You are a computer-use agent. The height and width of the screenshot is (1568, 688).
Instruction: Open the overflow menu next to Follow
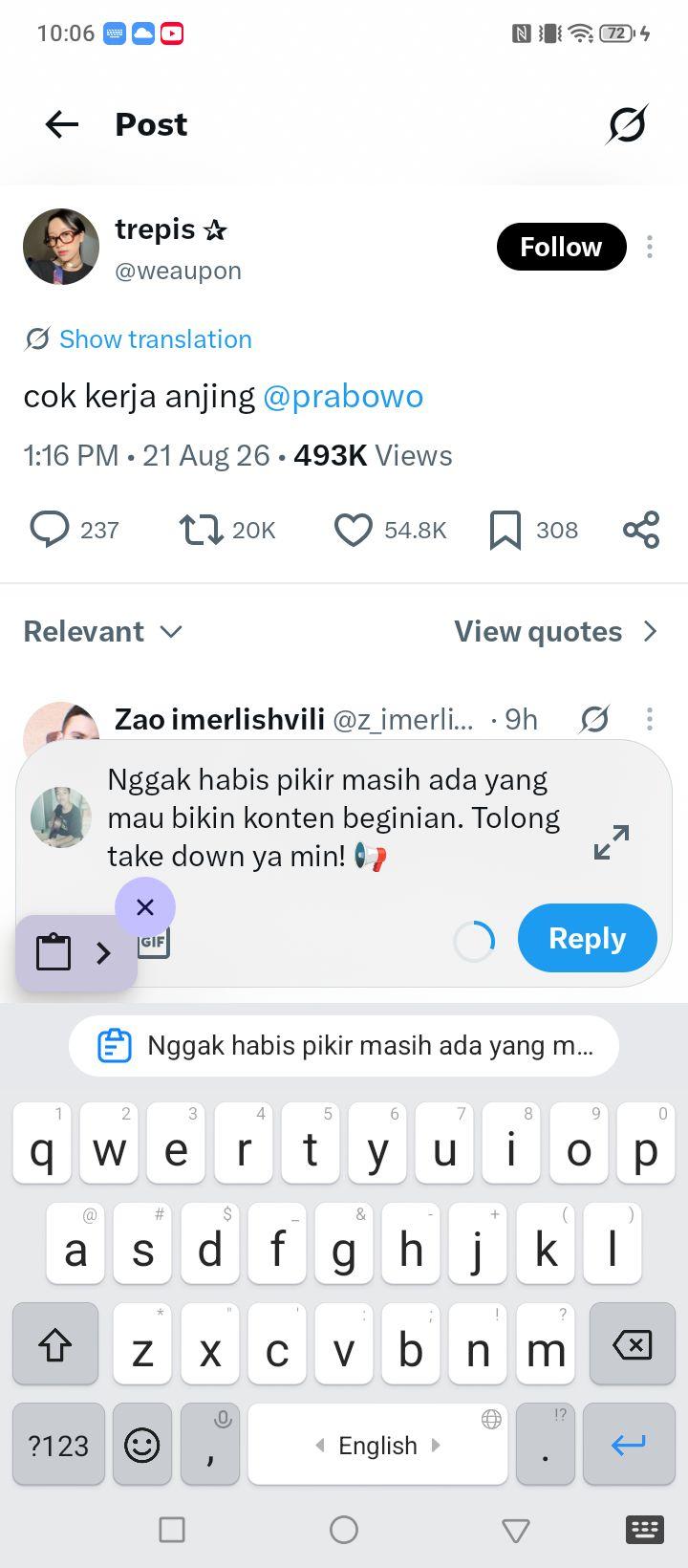(650, 247)
